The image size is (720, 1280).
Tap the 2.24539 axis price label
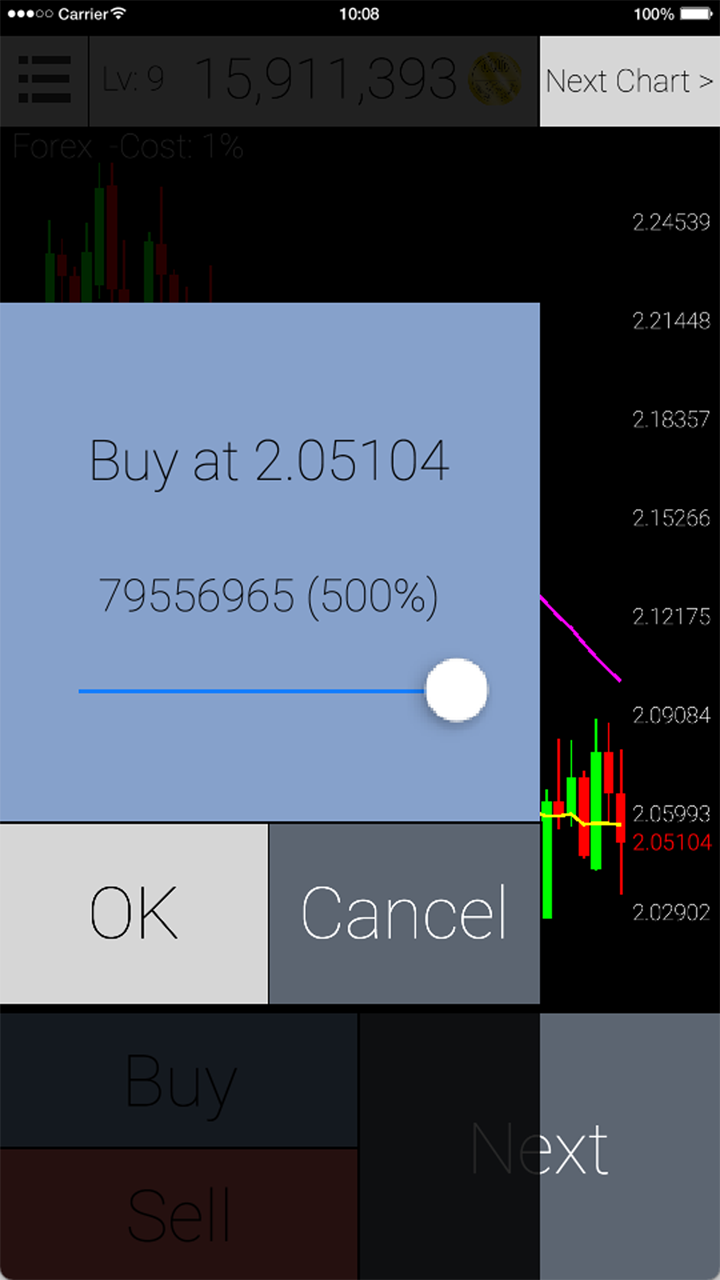pyautogui.click(x=671, y=222)
